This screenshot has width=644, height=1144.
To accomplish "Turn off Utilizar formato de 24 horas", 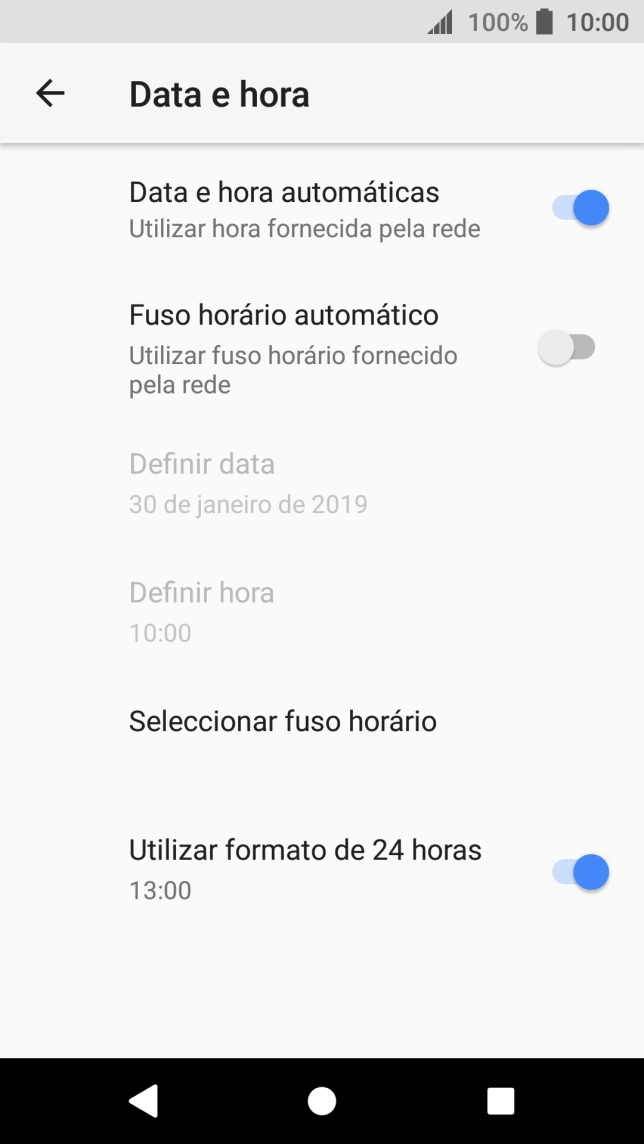I will (580, 872).
